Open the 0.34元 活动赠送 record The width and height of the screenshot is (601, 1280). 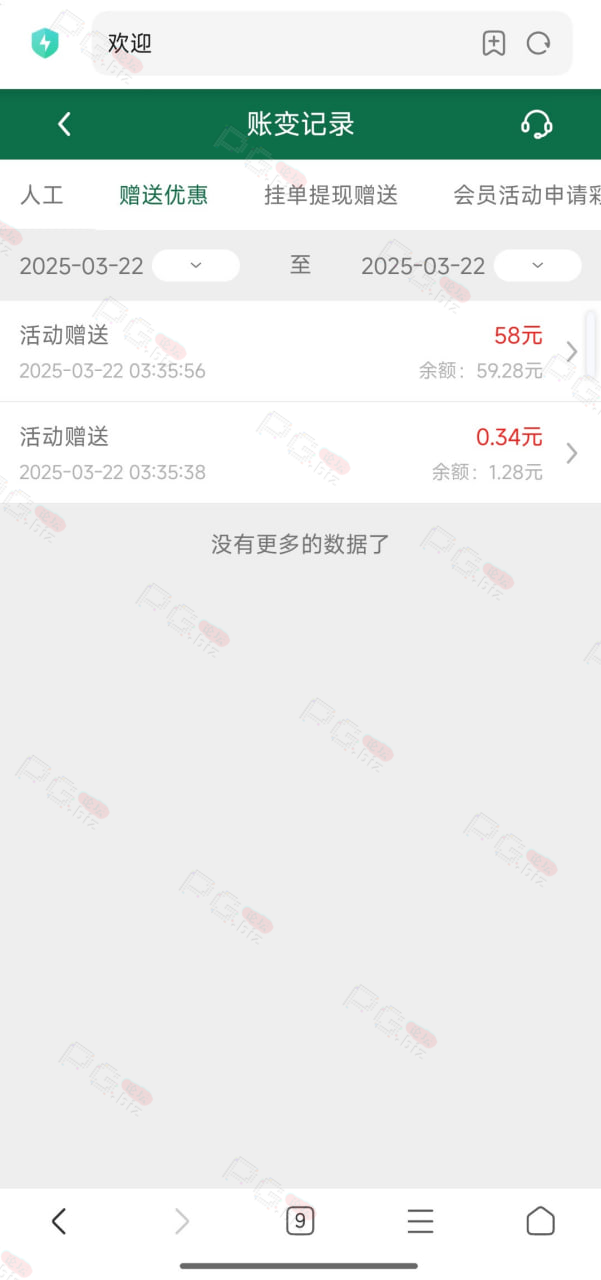300,453
